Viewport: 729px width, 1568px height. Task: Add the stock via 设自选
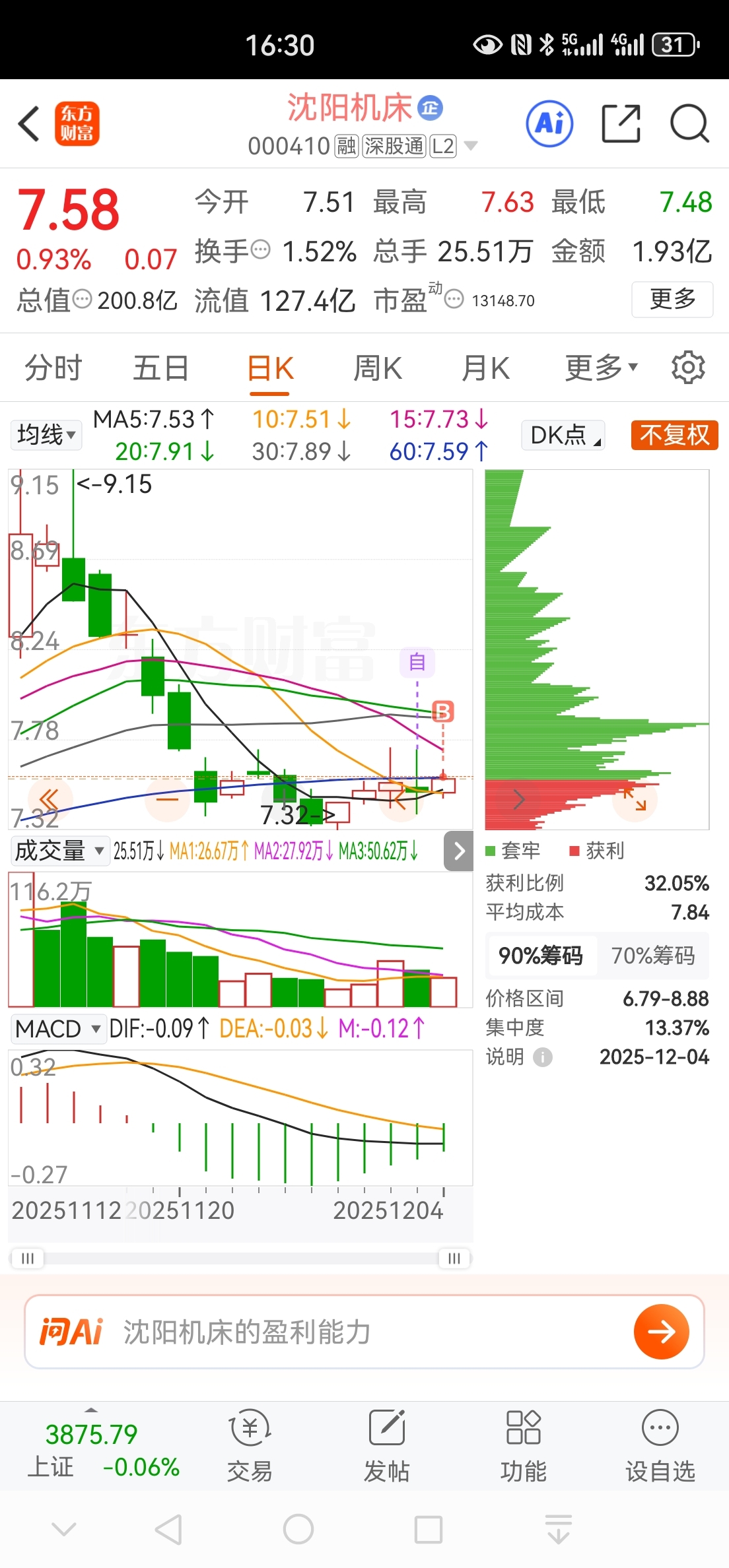660,1446
